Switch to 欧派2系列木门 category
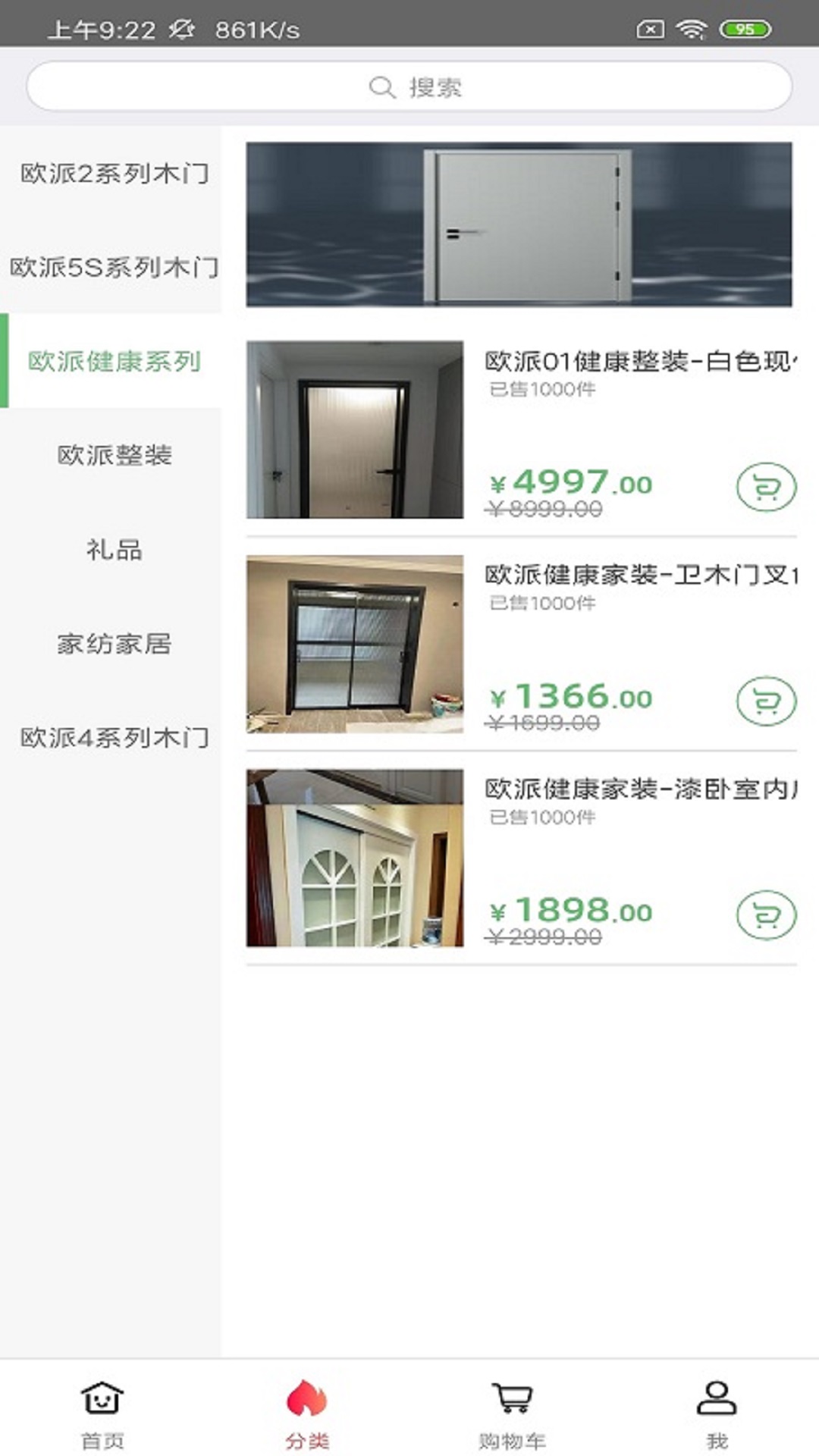 (111, 173)
